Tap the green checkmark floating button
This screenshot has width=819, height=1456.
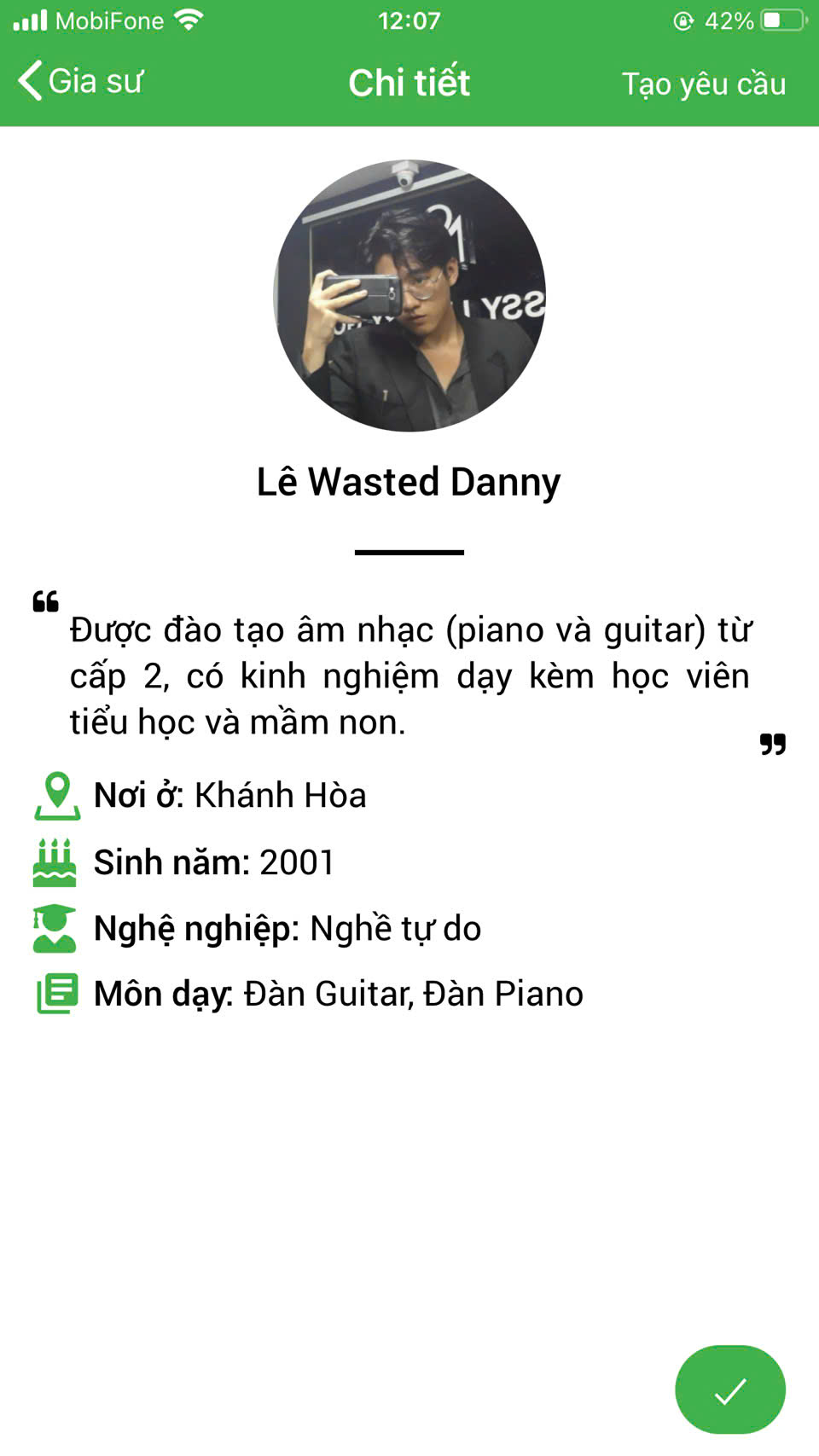point(729,1390)
